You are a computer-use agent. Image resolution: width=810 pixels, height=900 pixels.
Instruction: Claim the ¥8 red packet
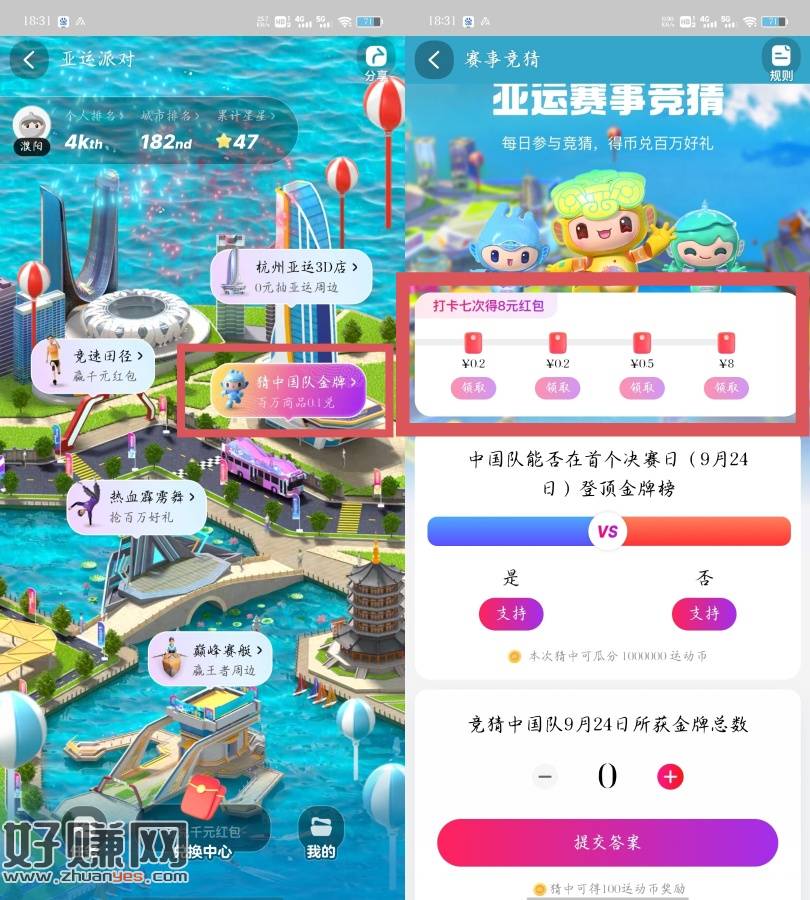pyautogui.click(x=726, y=388)
